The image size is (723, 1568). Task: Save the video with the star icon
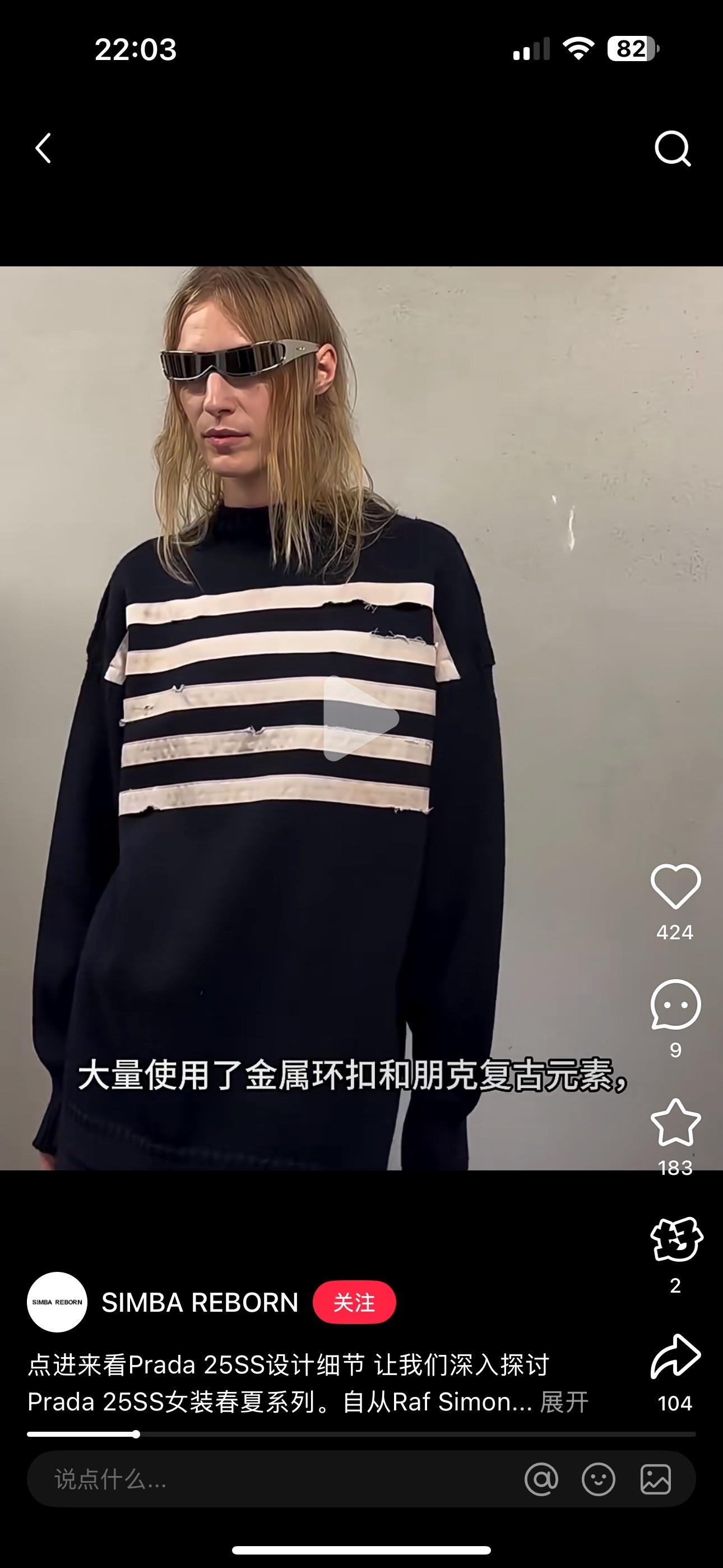675,1122
